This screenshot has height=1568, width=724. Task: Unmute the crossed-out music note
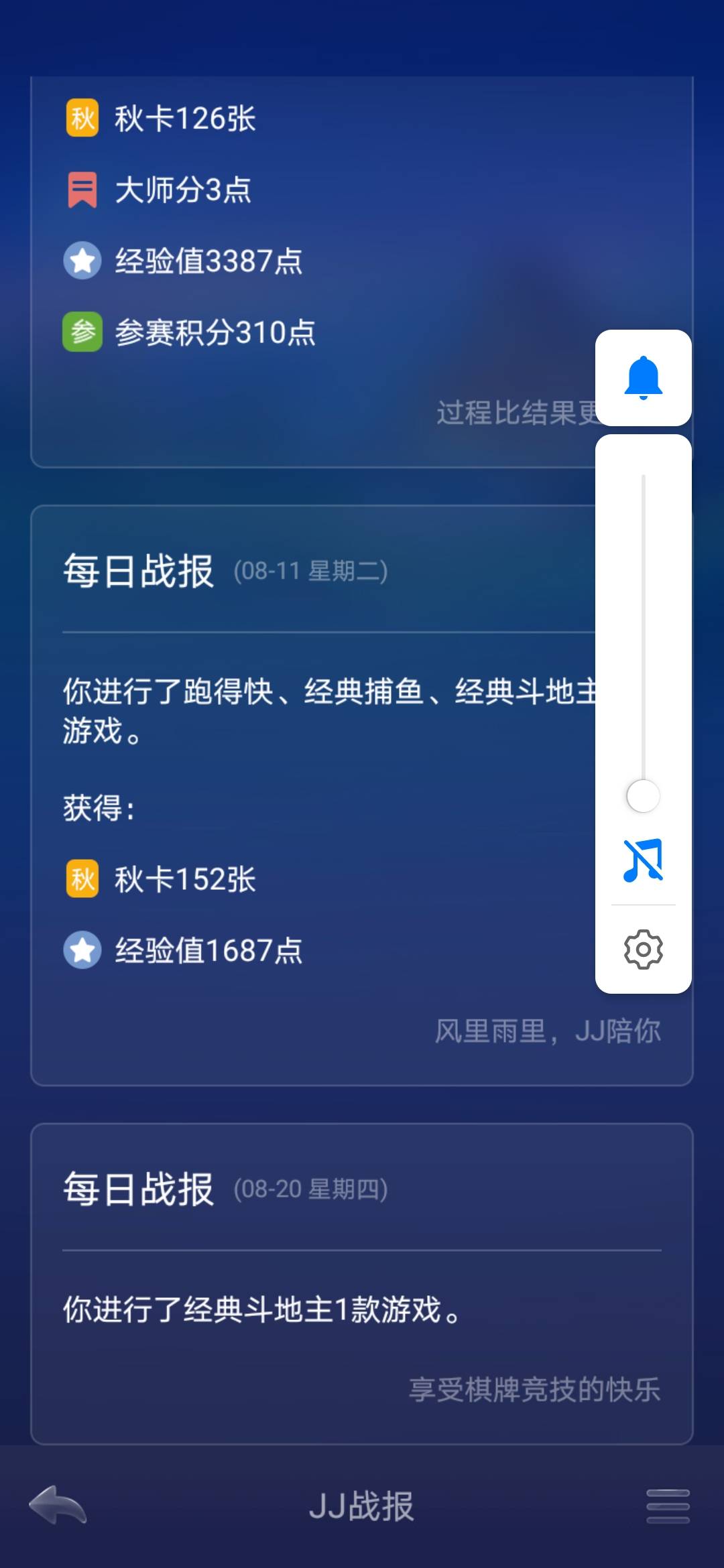coord(642,860)
